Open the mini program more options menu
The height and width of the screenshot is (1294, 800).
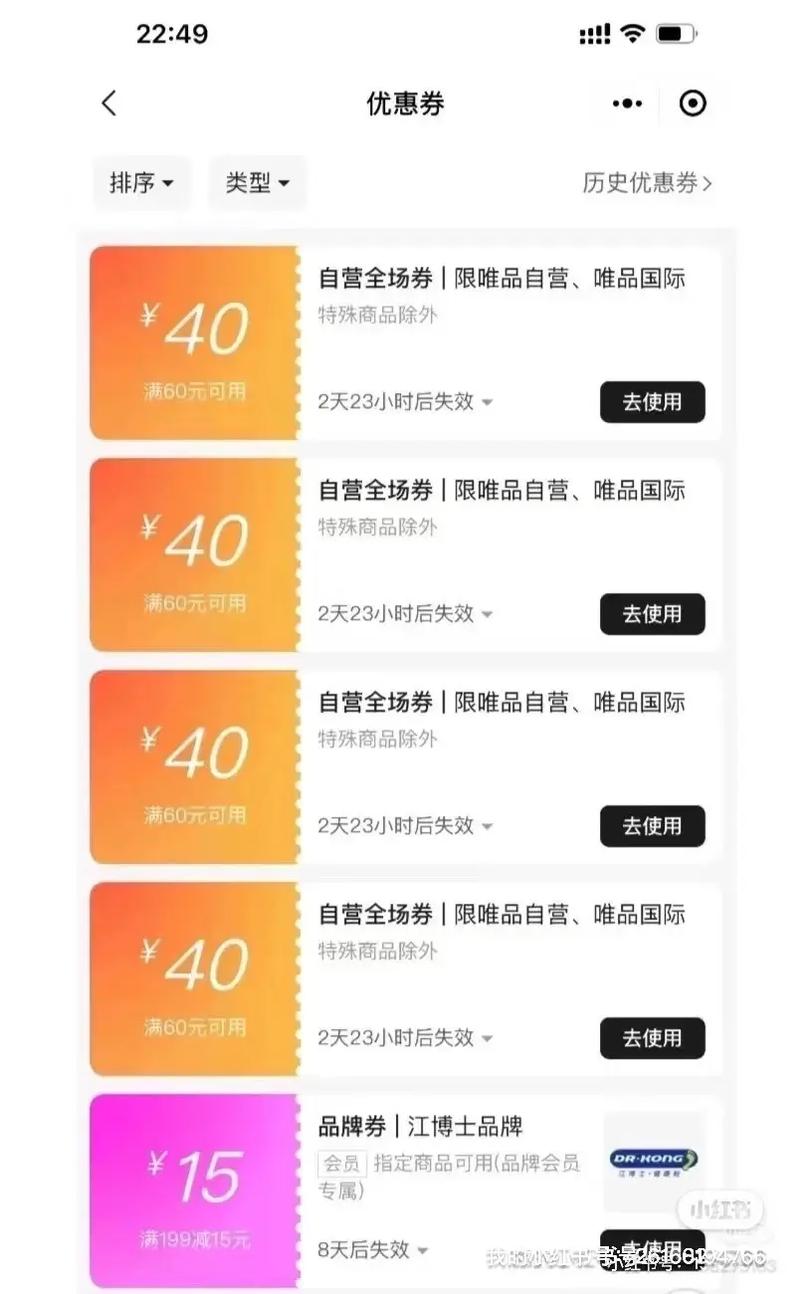626,103
